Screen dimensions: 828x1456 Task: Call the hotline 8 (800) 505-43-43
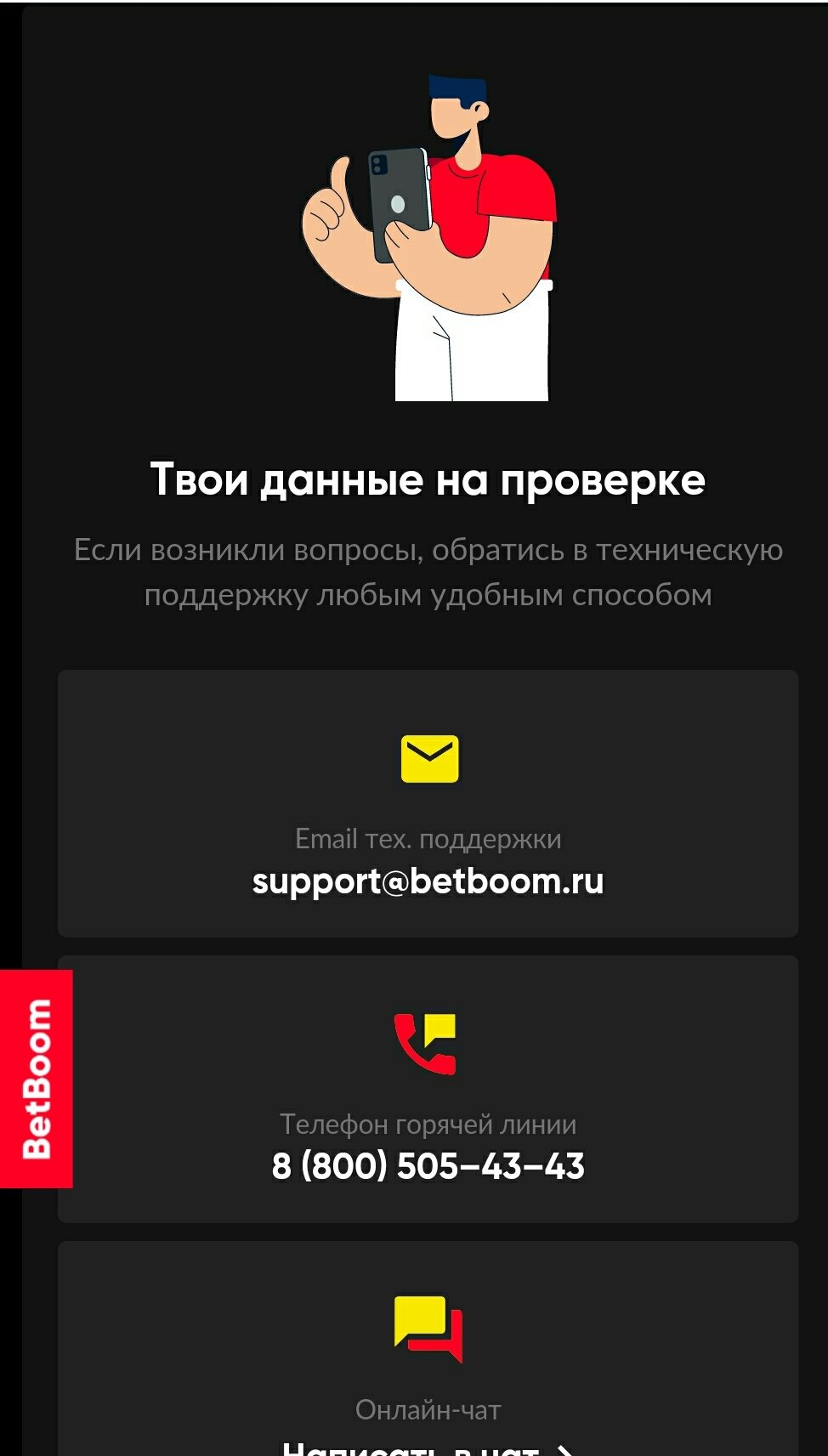(428, 1165)
